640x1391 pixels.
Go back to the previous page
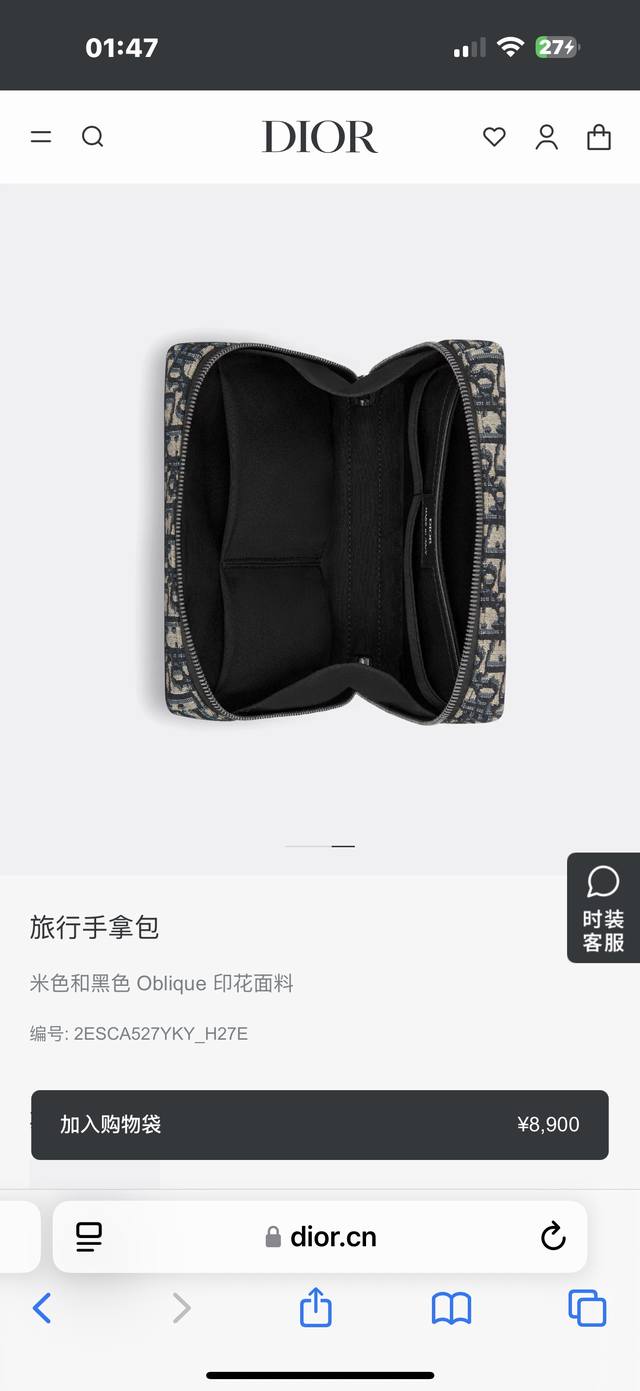42,1308
